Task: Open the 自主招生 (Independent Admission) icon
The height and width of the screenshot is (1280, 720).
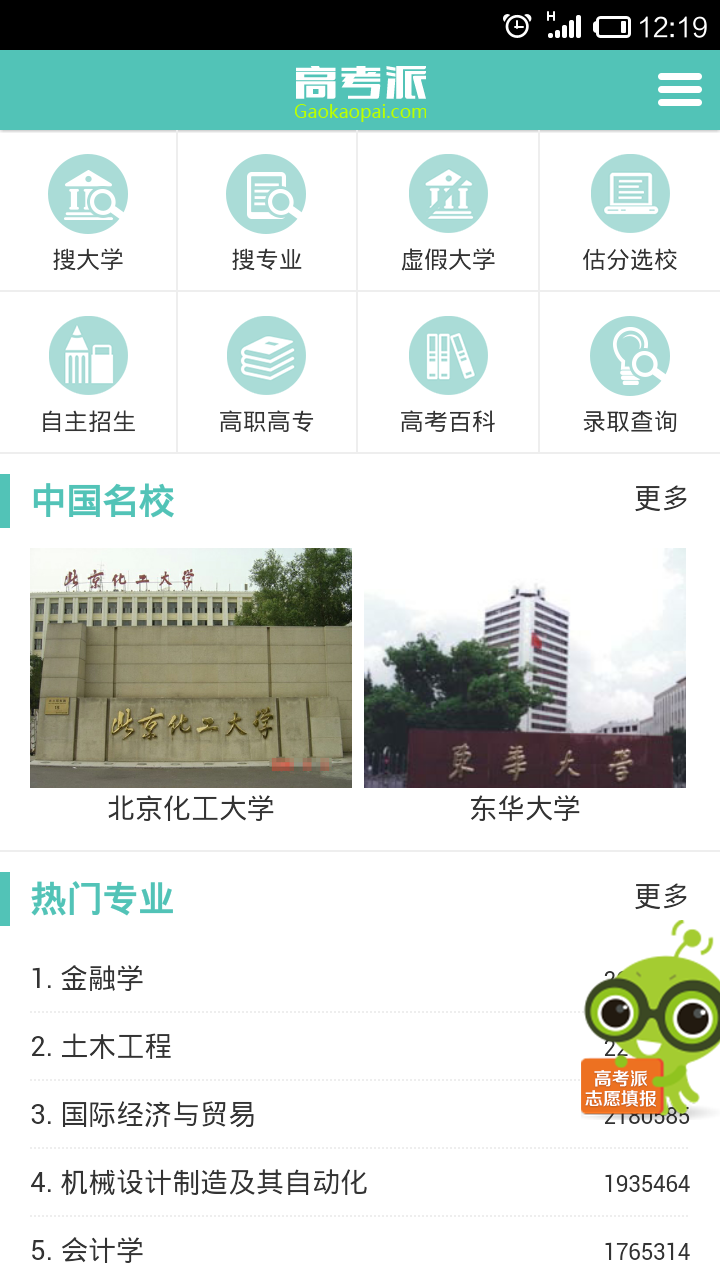Action: coord(88,355)
